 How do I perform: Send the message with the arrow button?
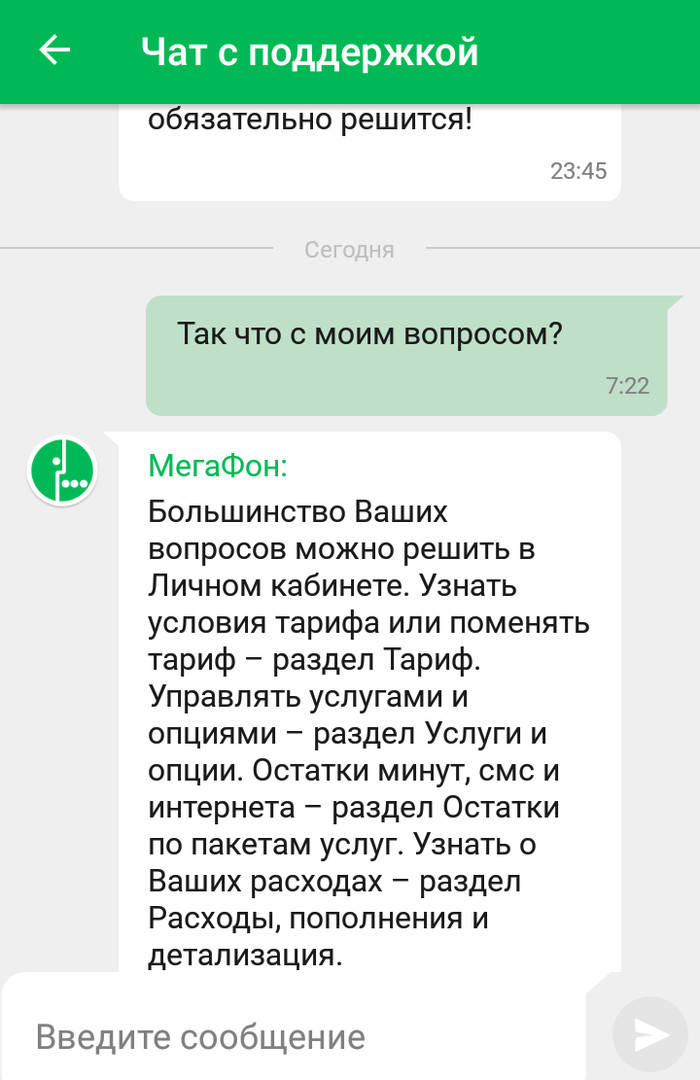point(651,1034)
